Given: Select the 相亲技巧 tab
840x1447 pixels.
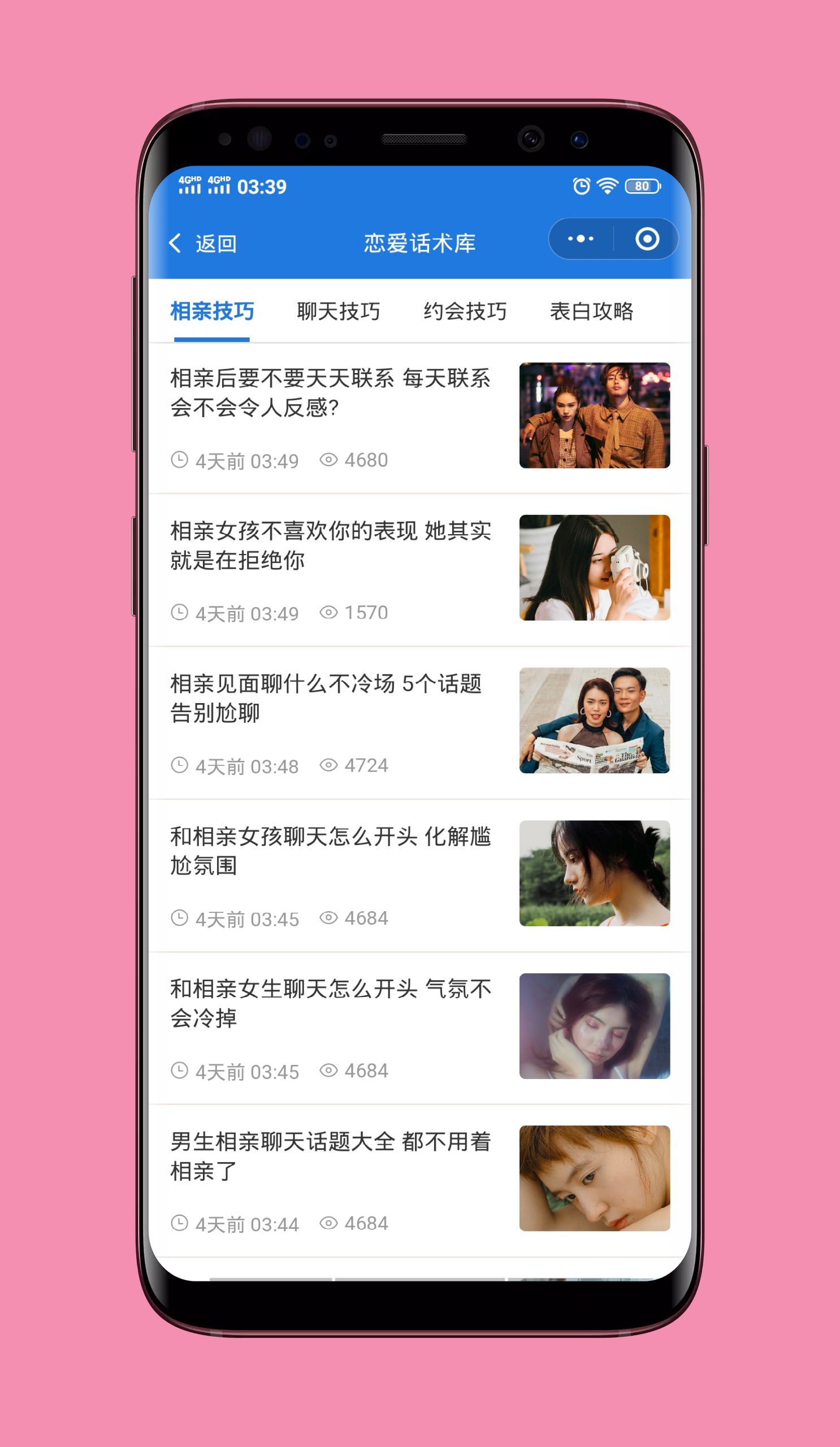Looking at the screenshot, I should (x=212, y=311).
